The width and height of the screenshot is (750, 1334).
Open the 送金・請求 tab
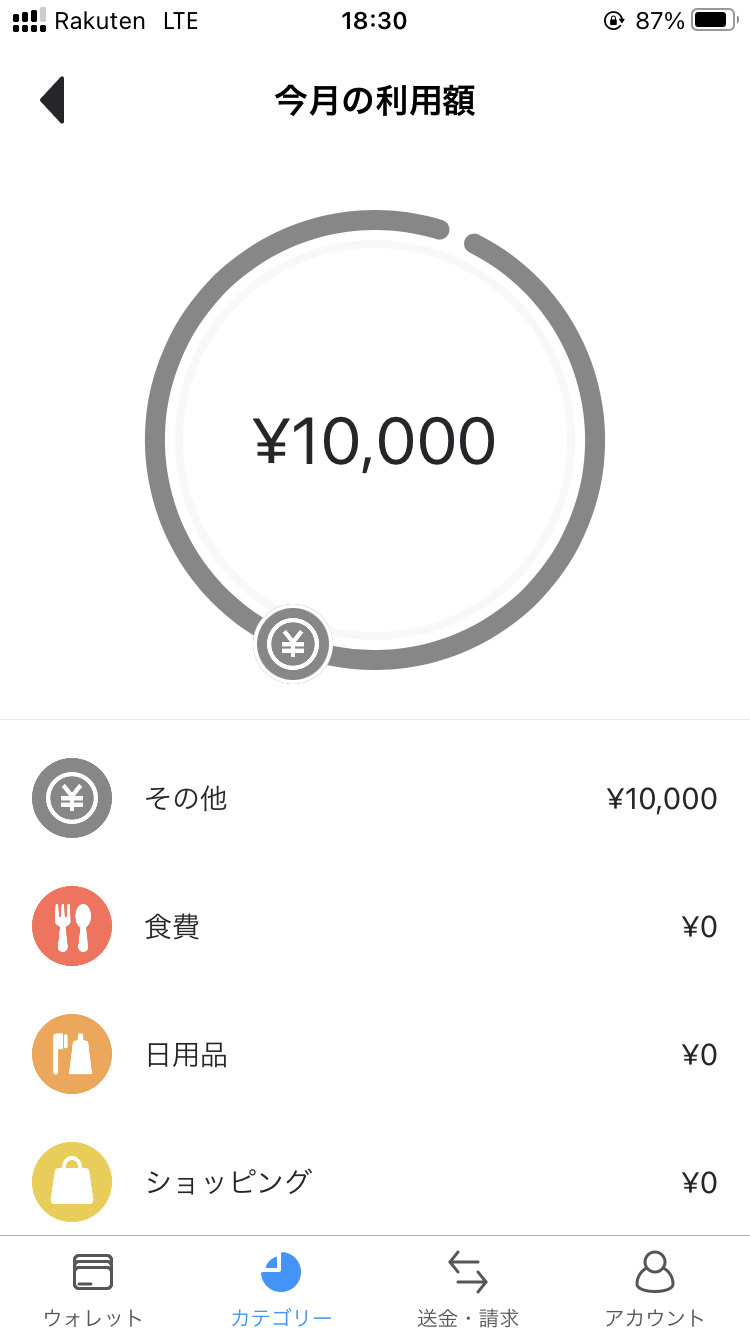click(x=468, y=1288)
